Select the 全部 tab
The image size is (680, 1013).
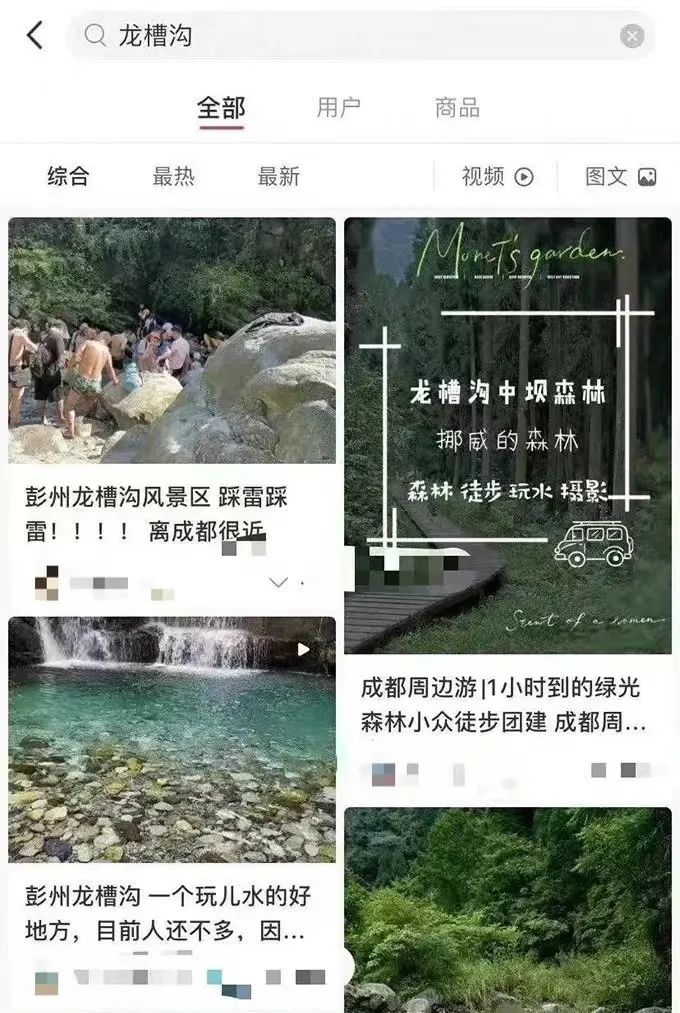click(x=220, y=108)
